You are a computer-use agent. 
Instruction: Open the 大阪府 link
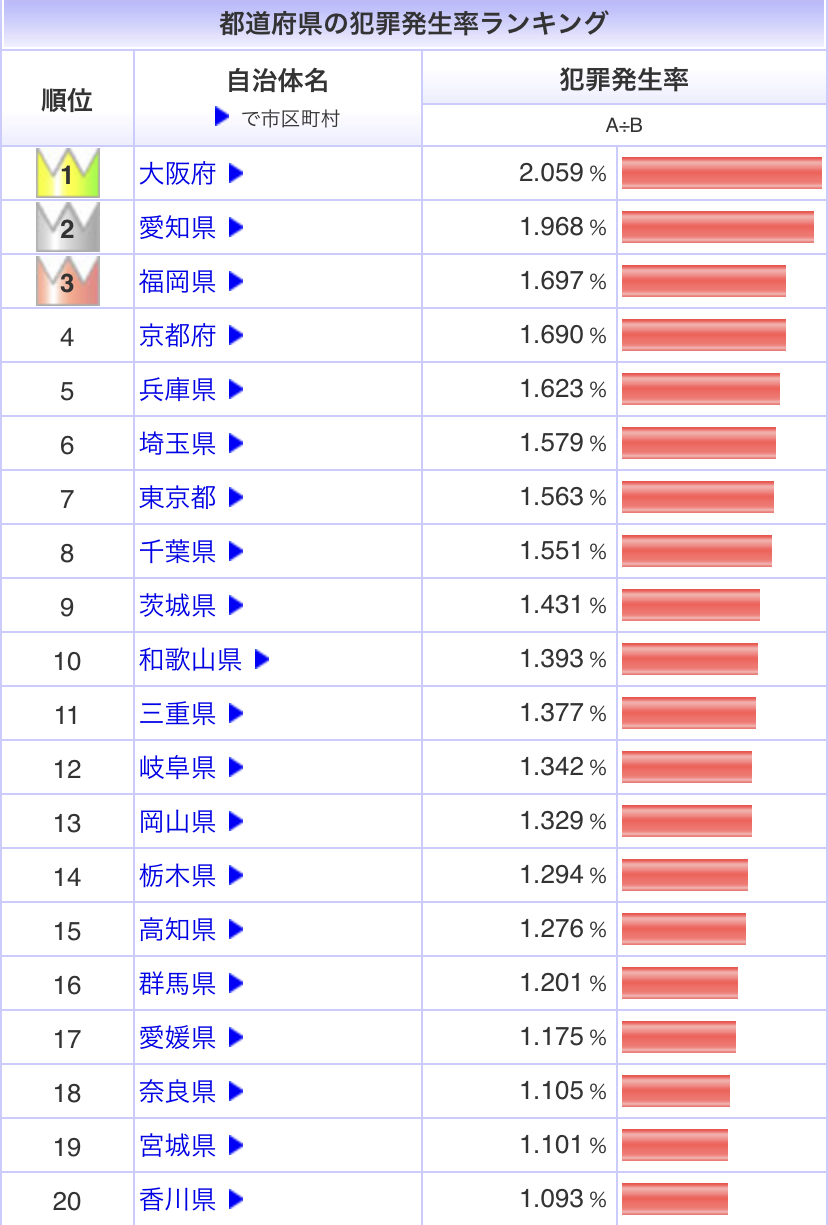click(177, 174)
